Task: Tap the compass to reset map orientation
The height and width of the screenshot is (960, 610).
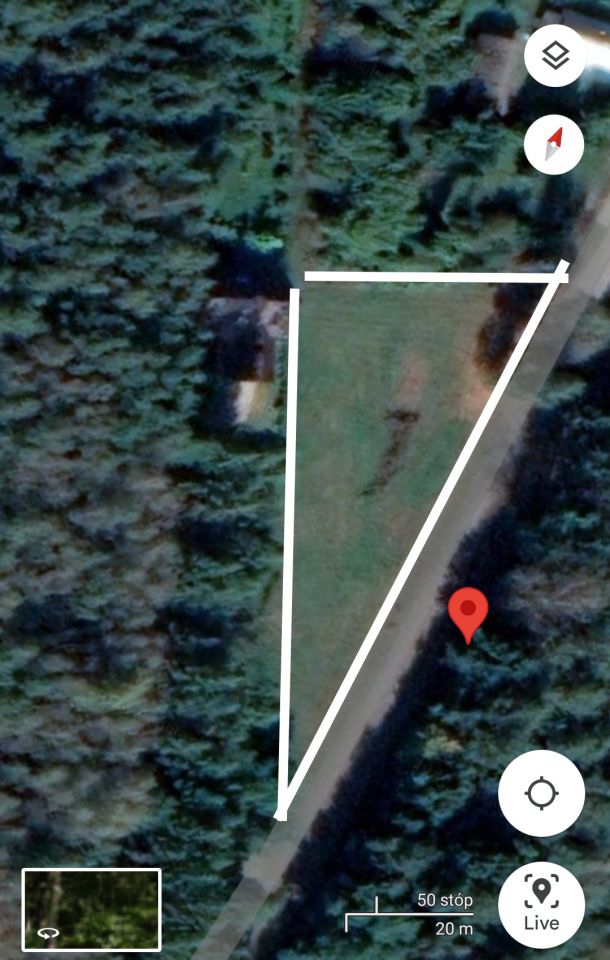Action: [x=554, y=146]
